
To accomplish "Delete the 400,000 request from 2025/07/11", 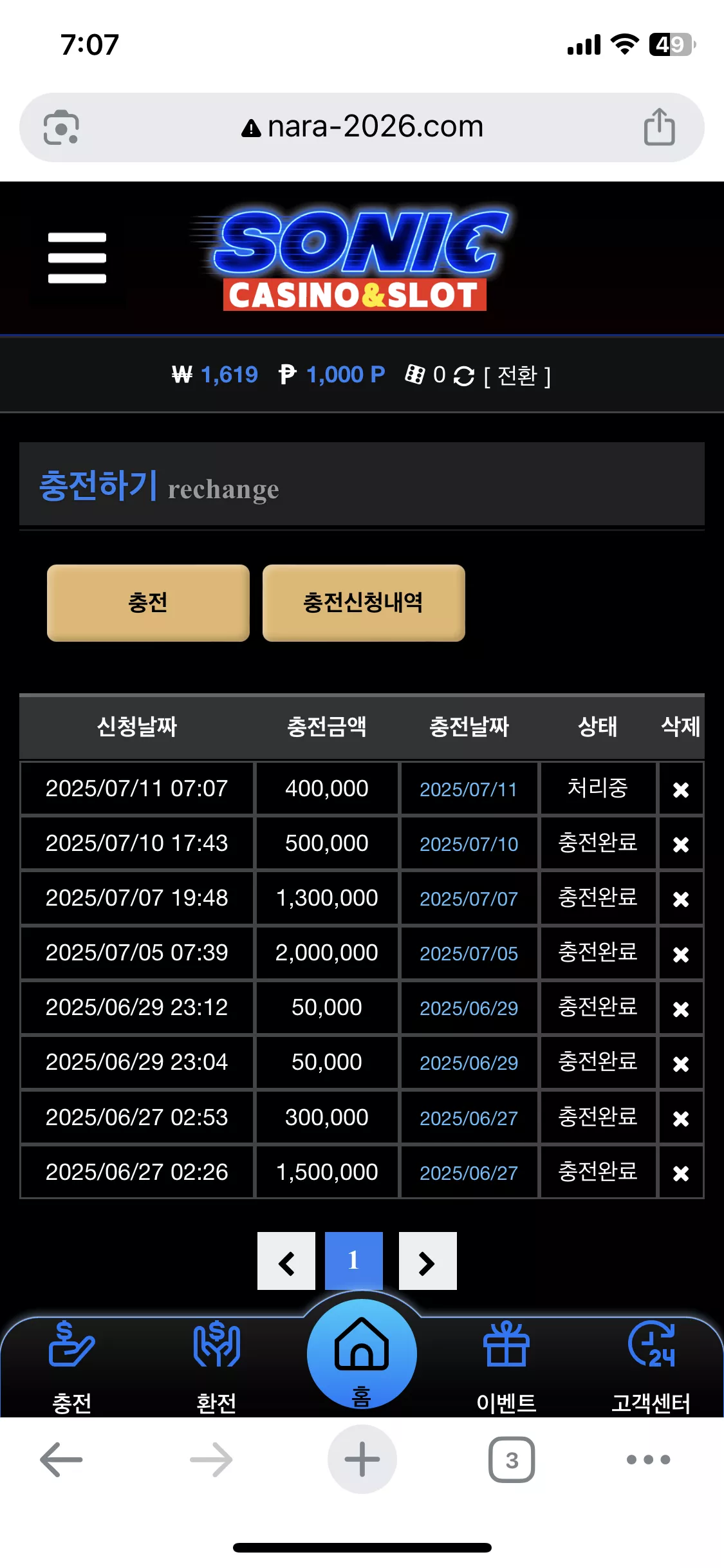I will [x=681, y=789].
